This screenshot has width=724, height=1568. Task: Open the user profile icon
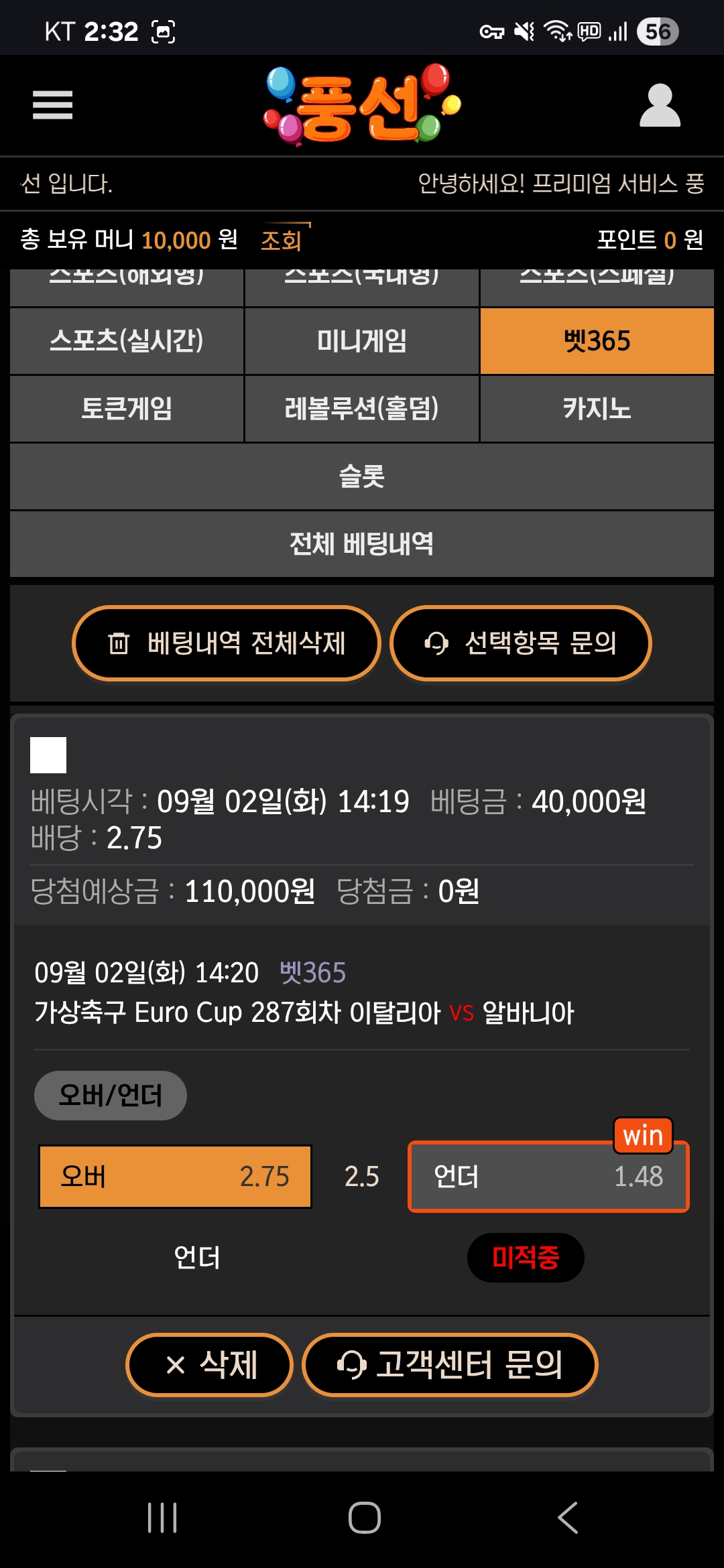pyautogui.click(x=660, y=105)
